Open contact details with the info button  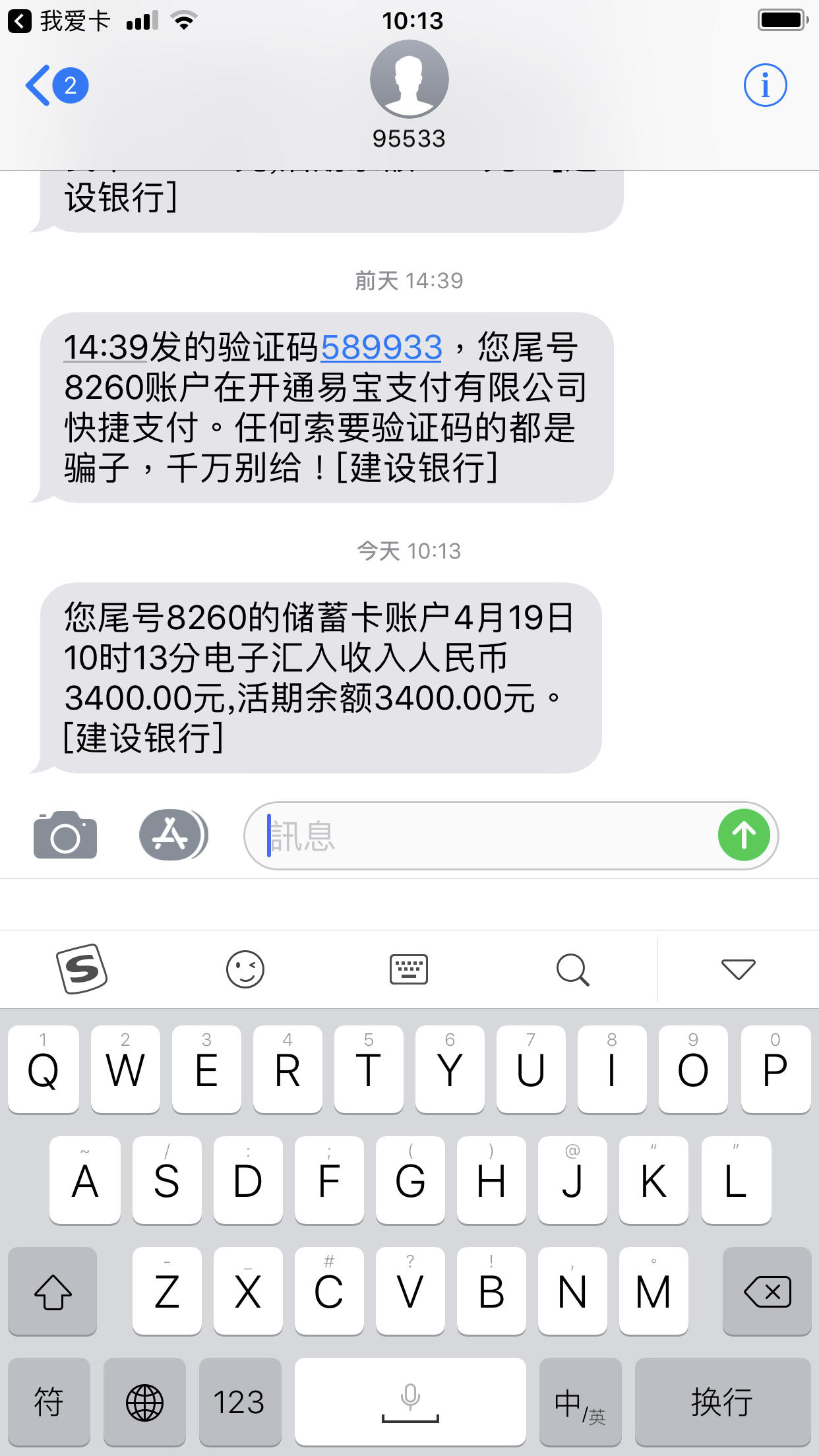click(765, 85)
